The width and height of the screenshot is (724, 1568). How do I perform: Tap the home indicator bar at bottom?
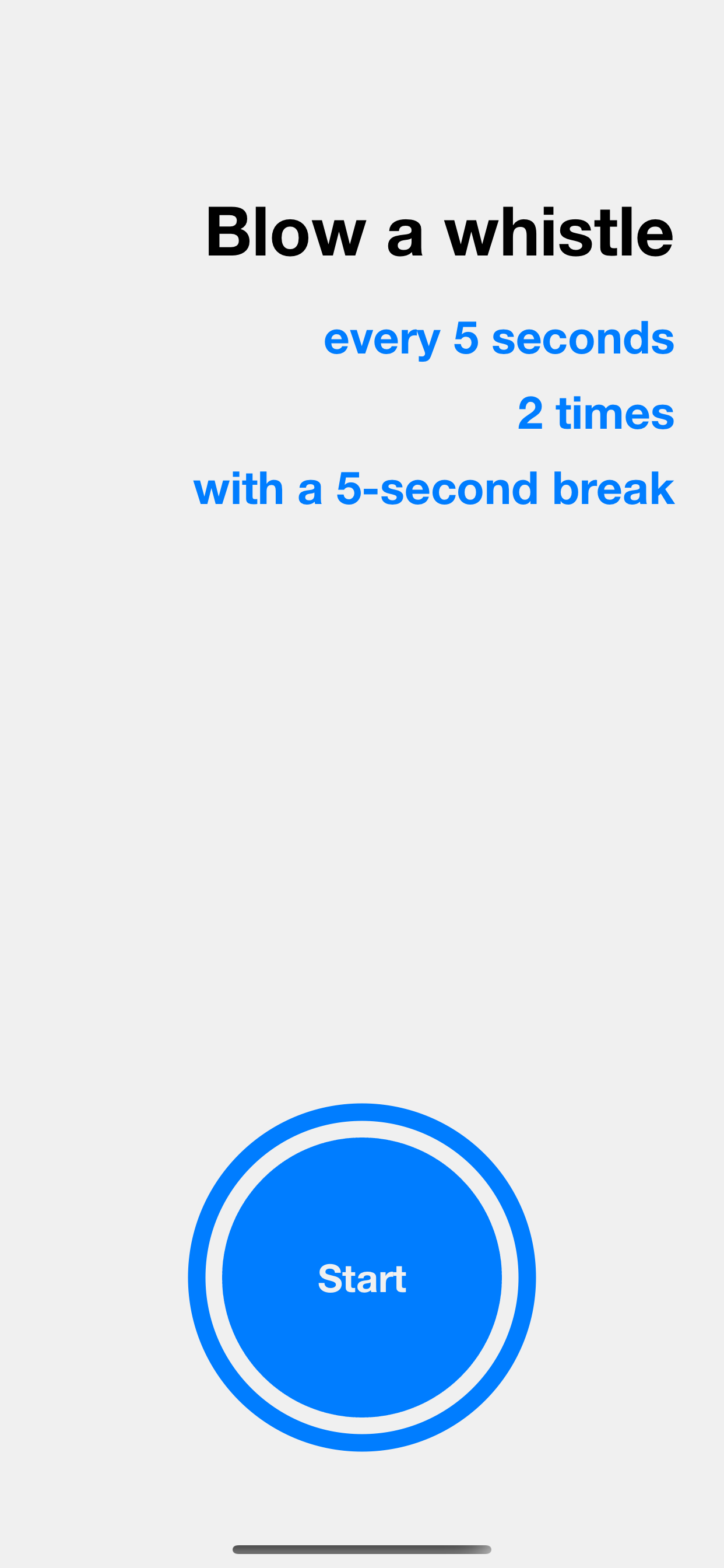pos(362,1549)
